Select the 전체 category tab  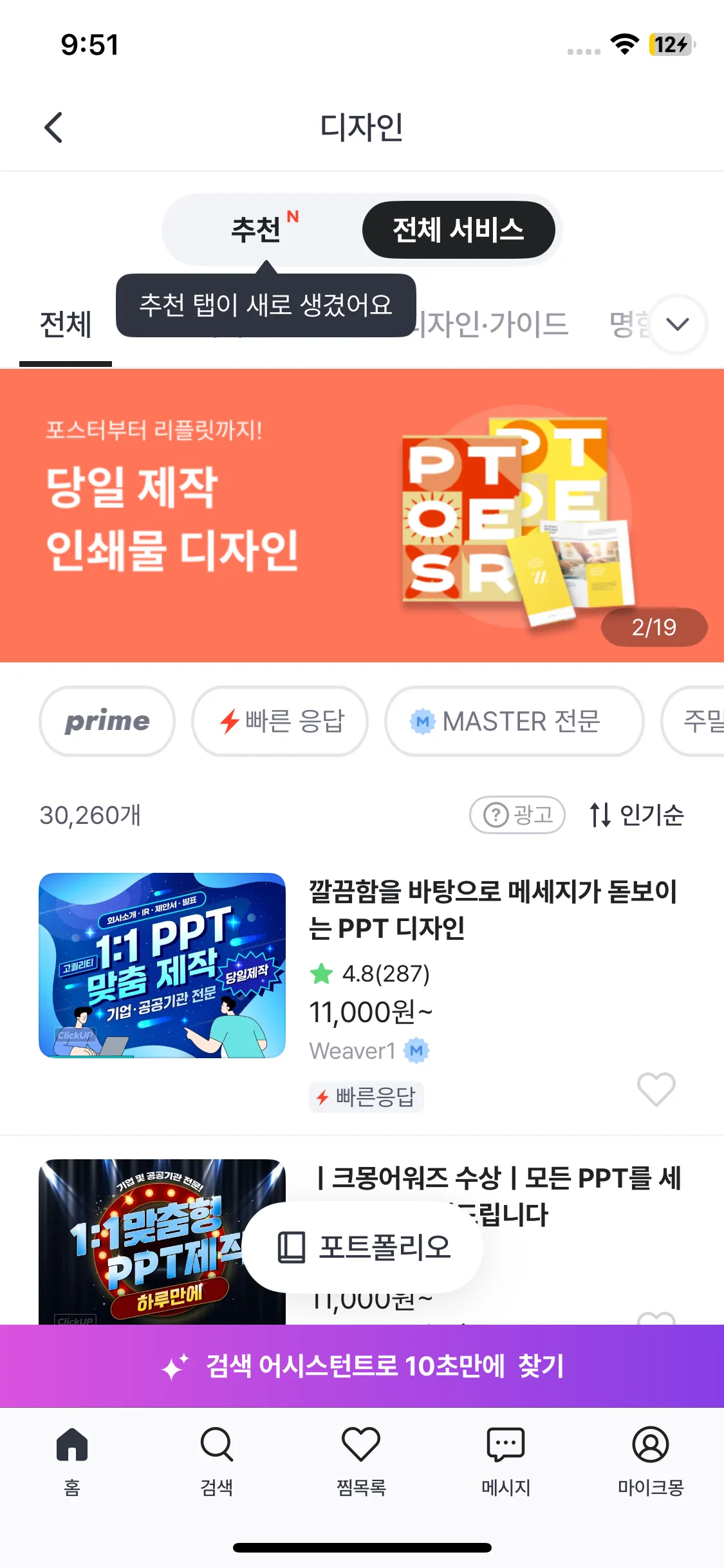point(66,325)
